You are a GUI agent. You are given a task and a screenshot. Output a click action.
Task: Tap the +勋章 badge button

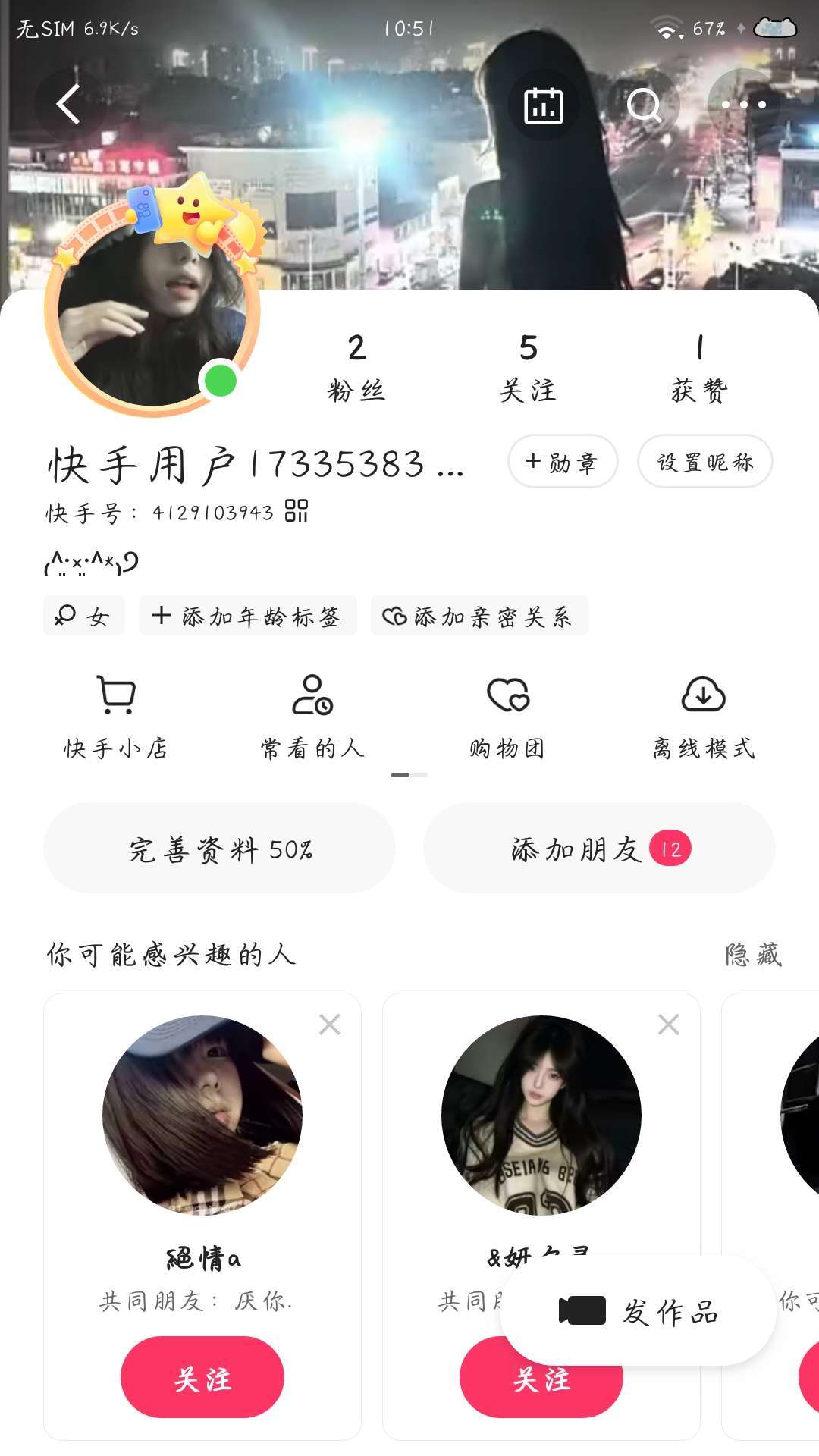pos(562,462)
